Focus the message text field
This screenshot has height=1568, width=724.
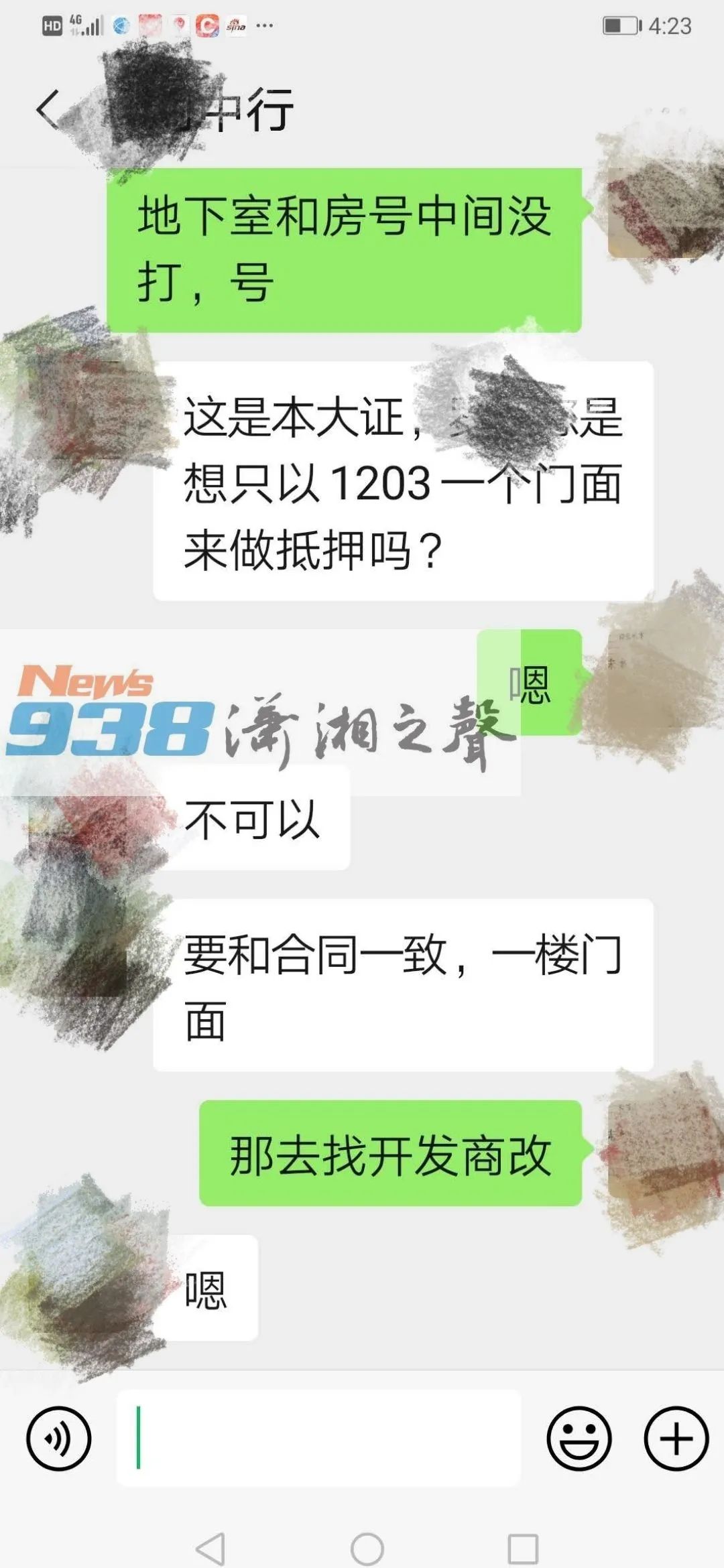pyautogui.click(x=318, y=1439)
